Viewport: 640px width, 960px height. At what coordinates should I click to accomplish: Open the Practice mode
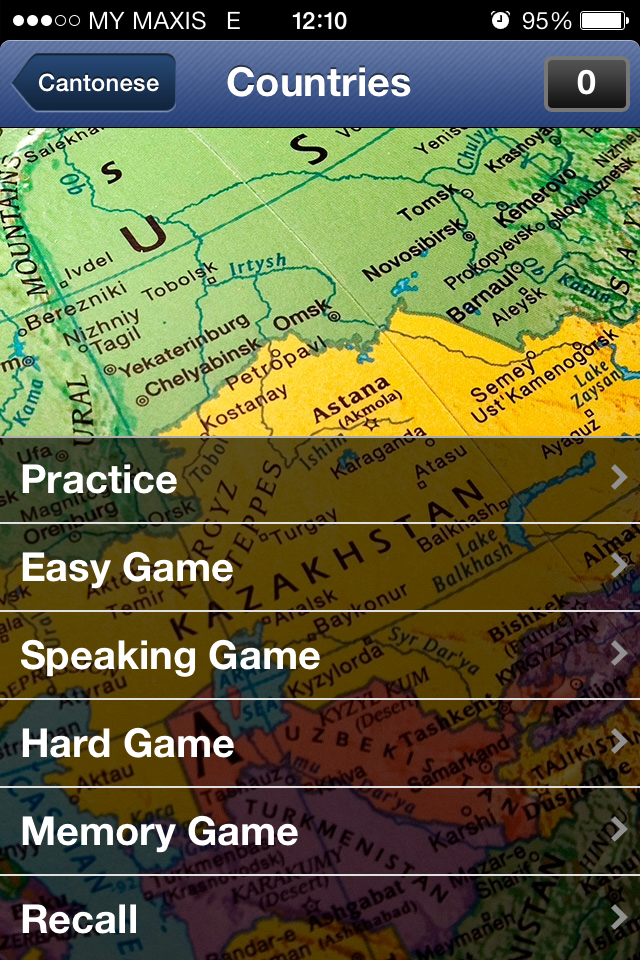pyautogui.click(x=320, y=480)
